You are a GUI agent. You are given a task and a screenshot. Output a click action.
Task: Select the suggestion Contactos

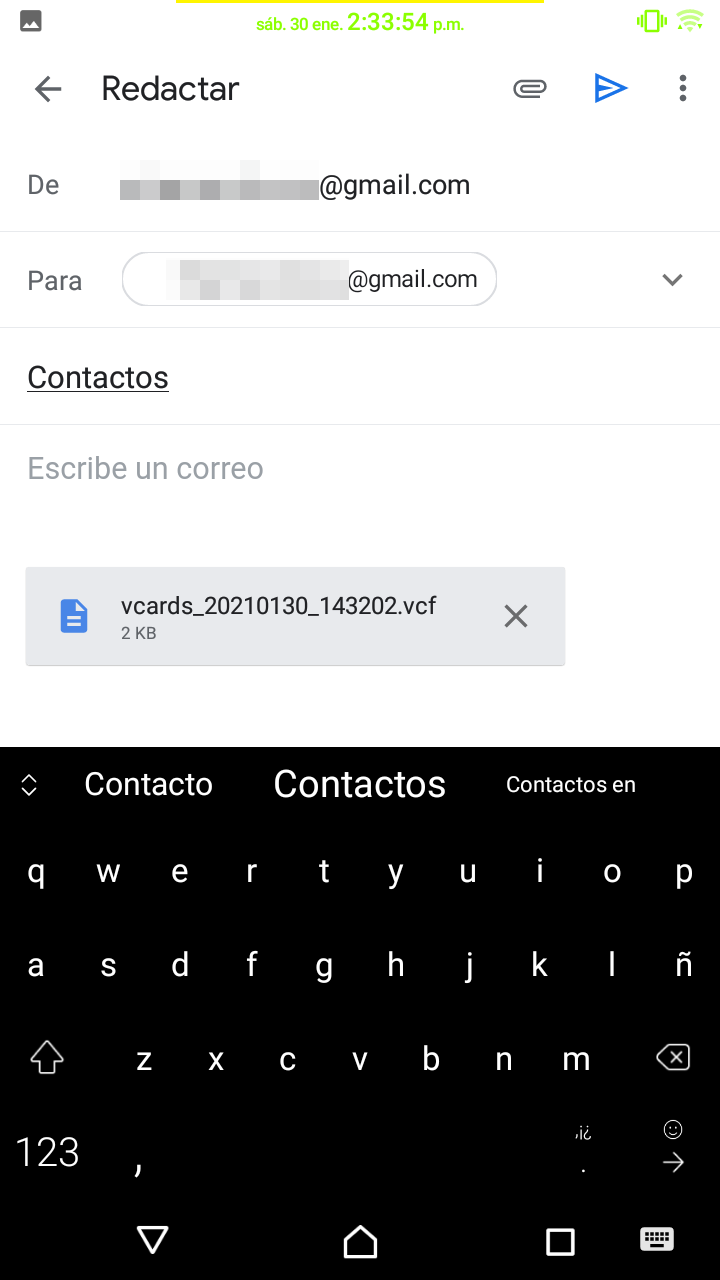click(x=359, y=785)
